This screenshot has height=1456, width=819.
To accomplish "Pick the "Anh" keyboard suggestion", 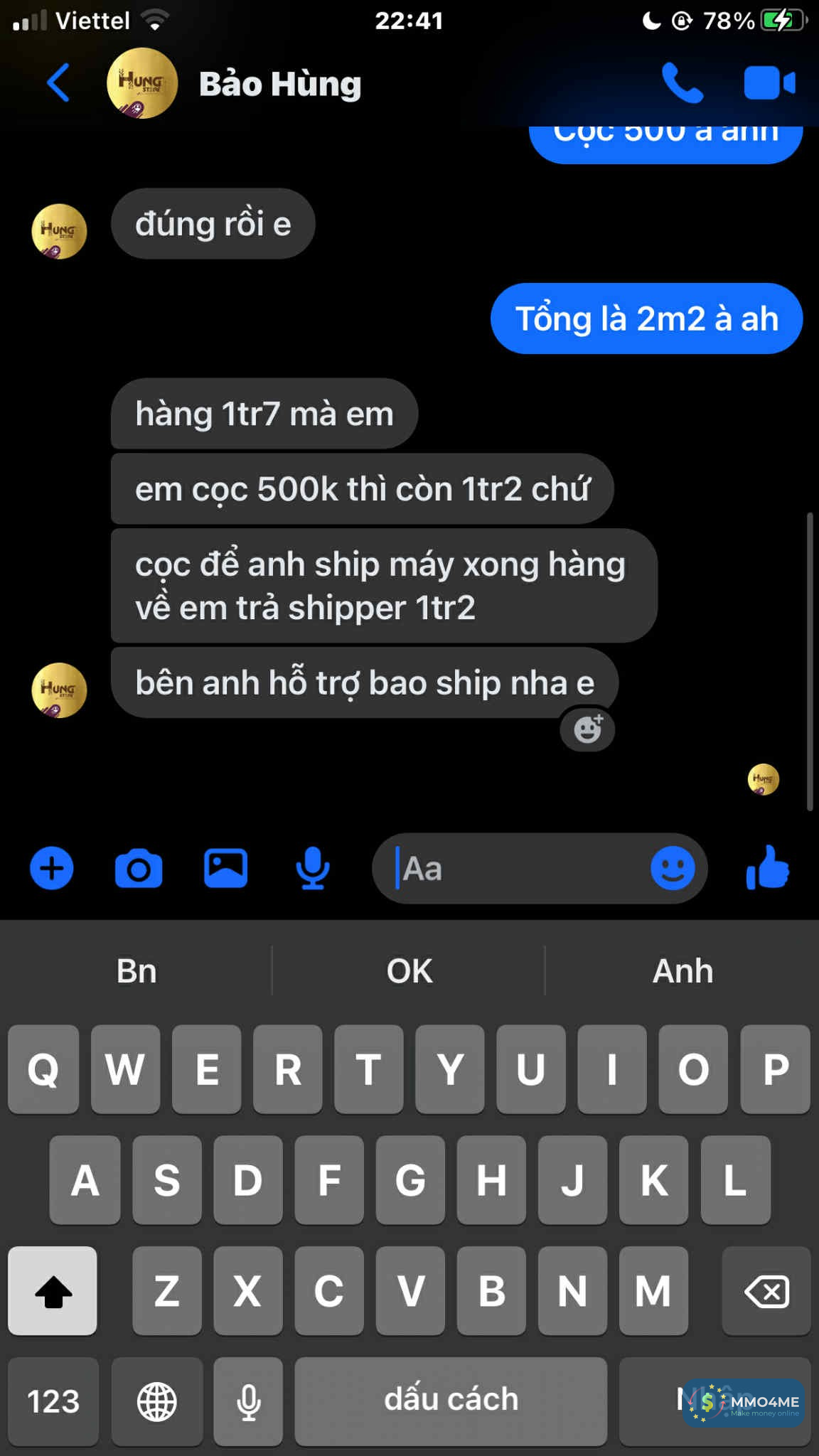I will click(x=682, y=971).
